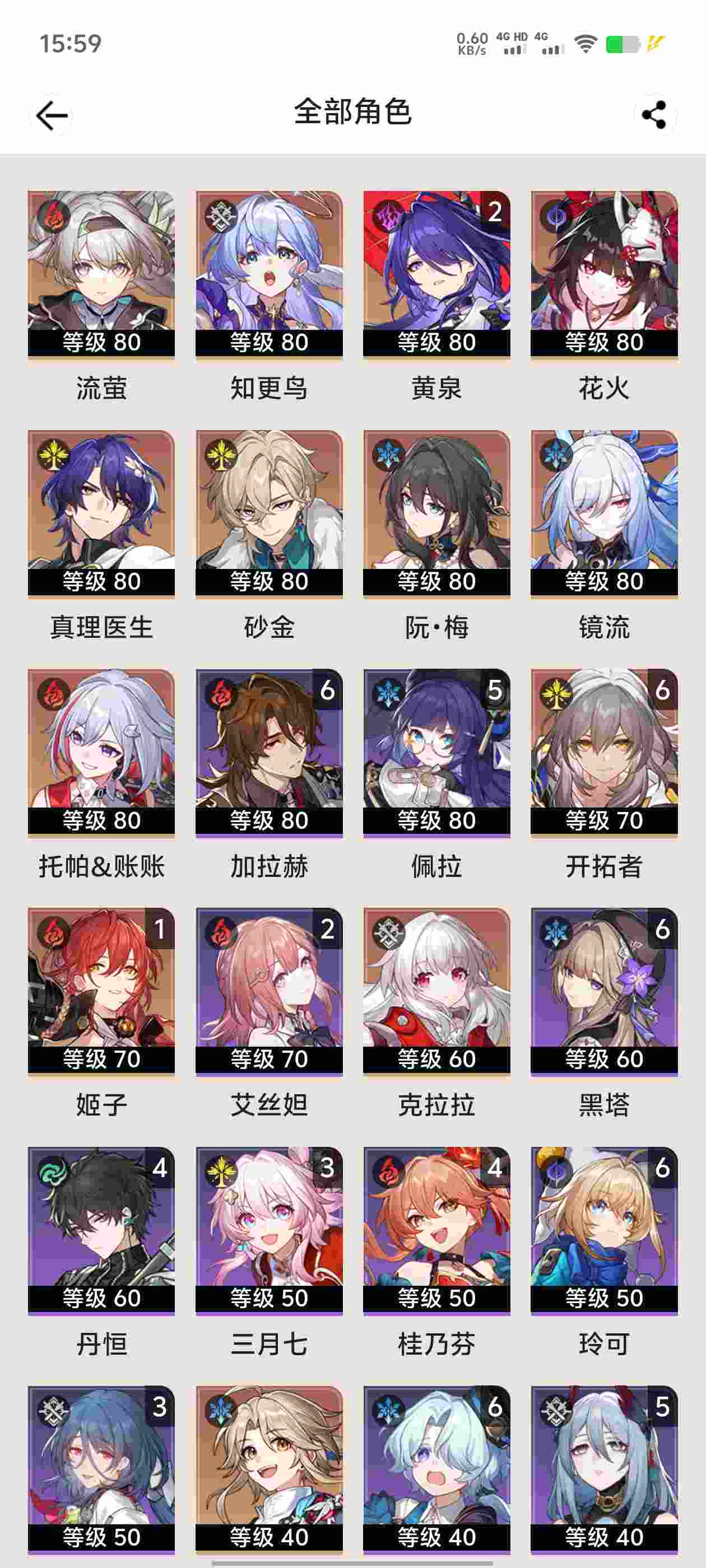View 玲可 character details
Screen dimensions: 706x1568
pos(603,1230)
